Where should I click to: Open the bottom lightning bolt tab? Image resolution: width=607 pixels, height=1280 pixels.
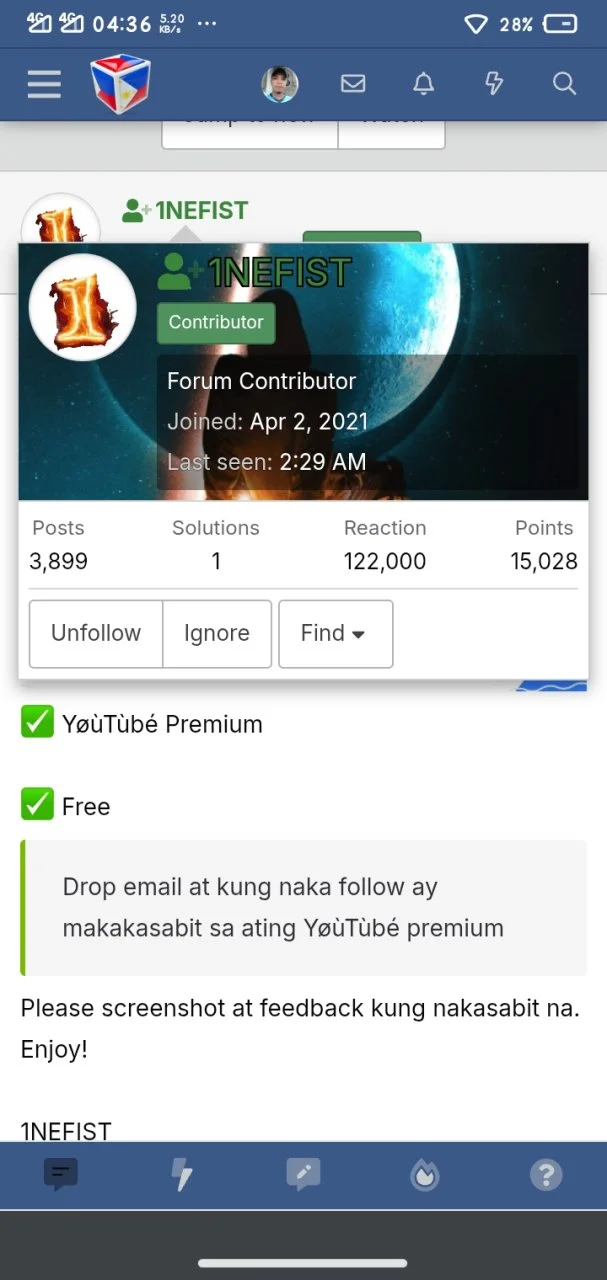[182, 1175]
